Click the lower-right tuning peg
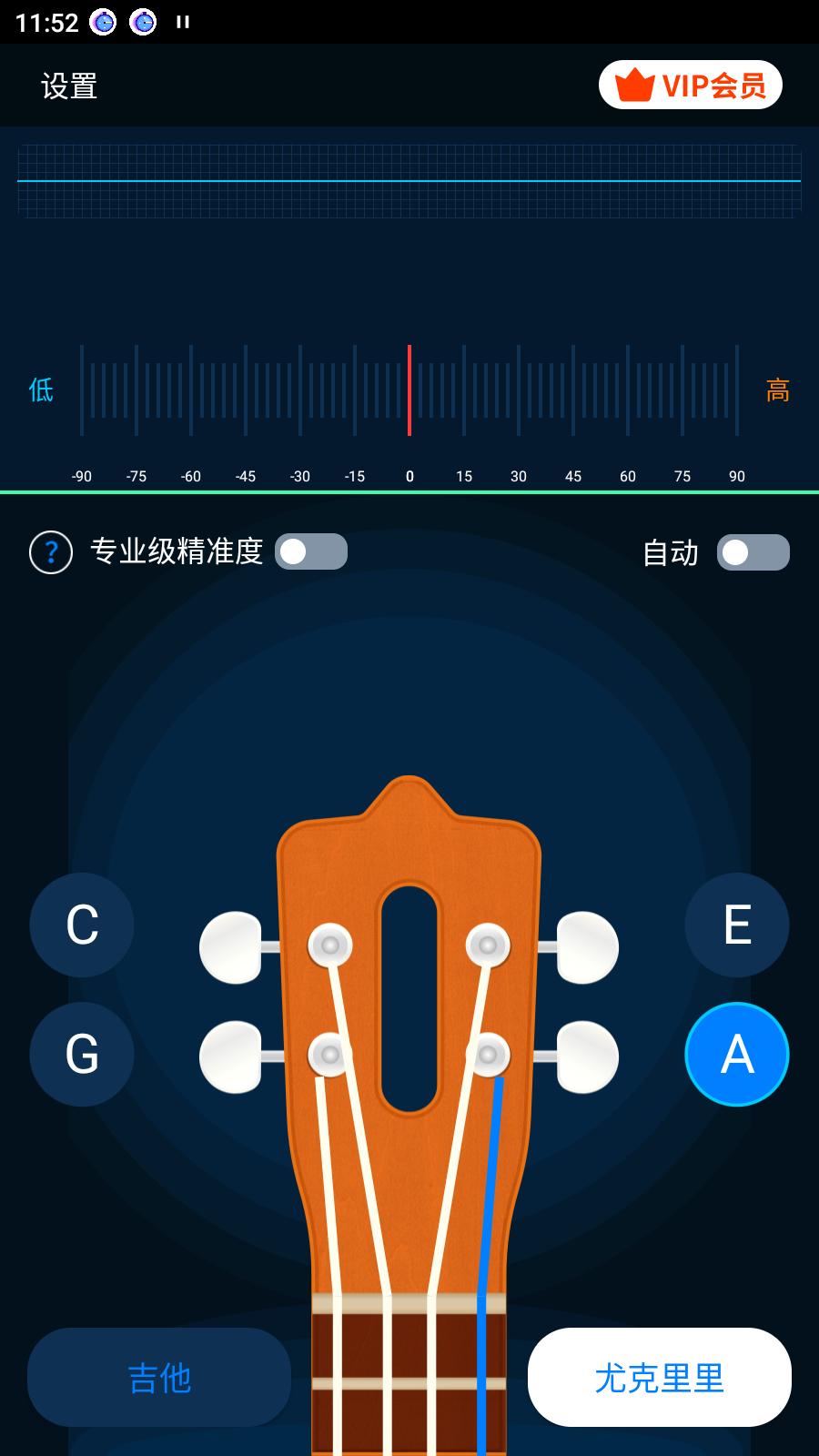Screen dimensions: 819x1456 click(586, 1056)
